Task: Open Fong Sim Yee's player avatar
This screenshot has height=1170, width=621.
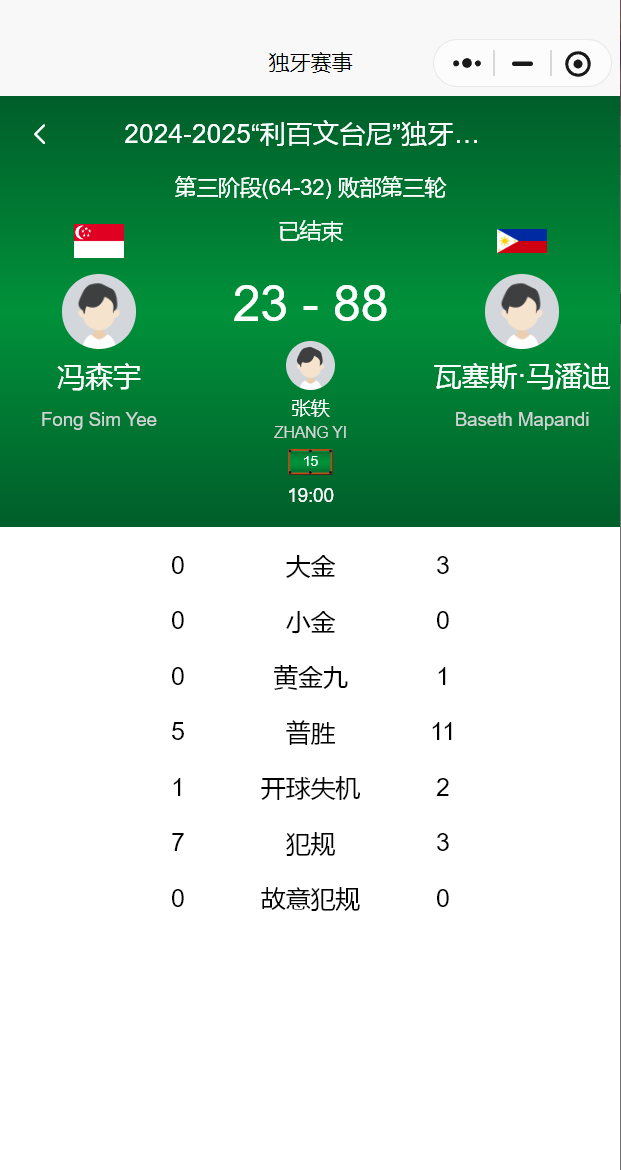Action: click(99, 311)
